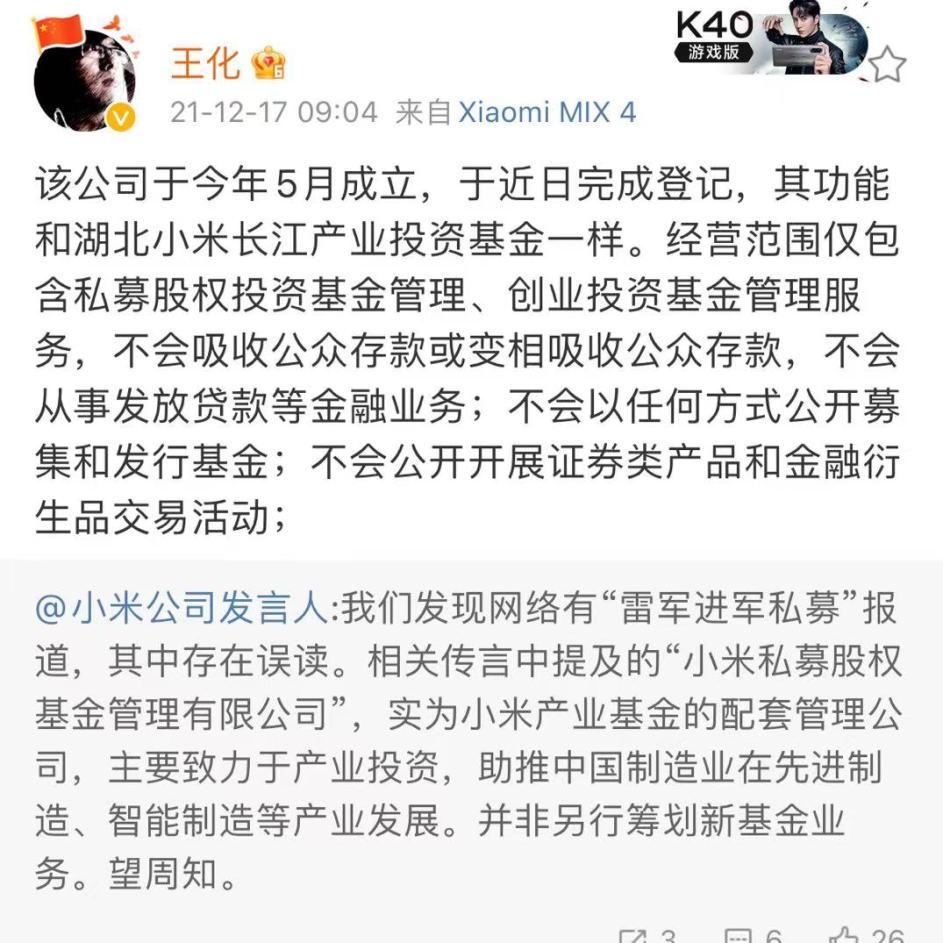943x943 pixels.
Task: Open the @小米公司发言人 mention
Action: pos(181,608)
